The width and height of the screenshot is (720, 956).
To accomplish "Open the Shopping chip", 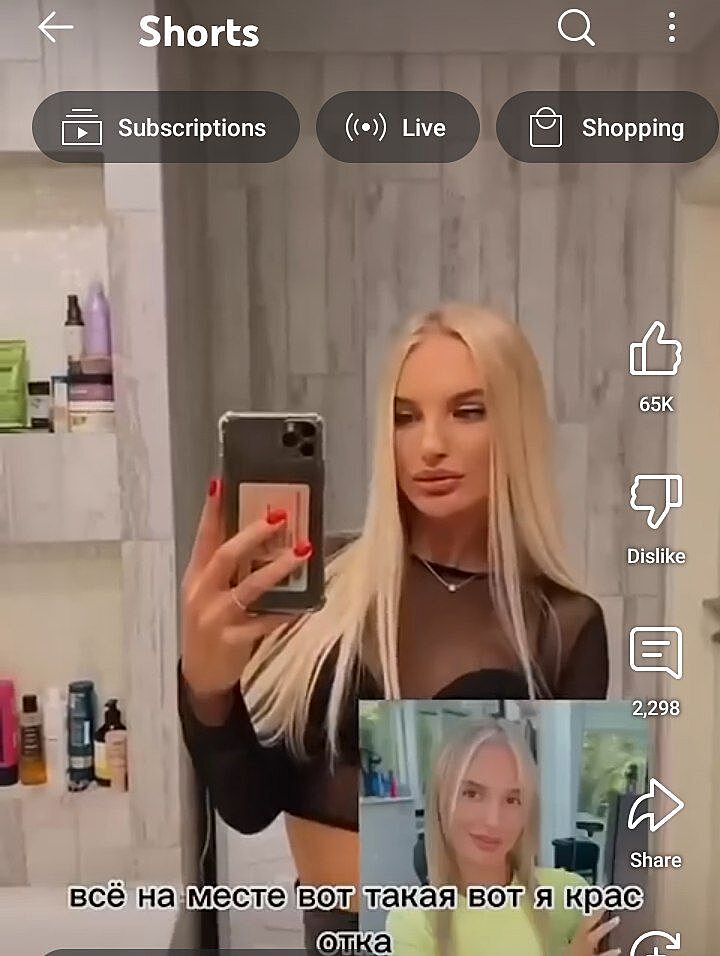I will click(607, 128).
